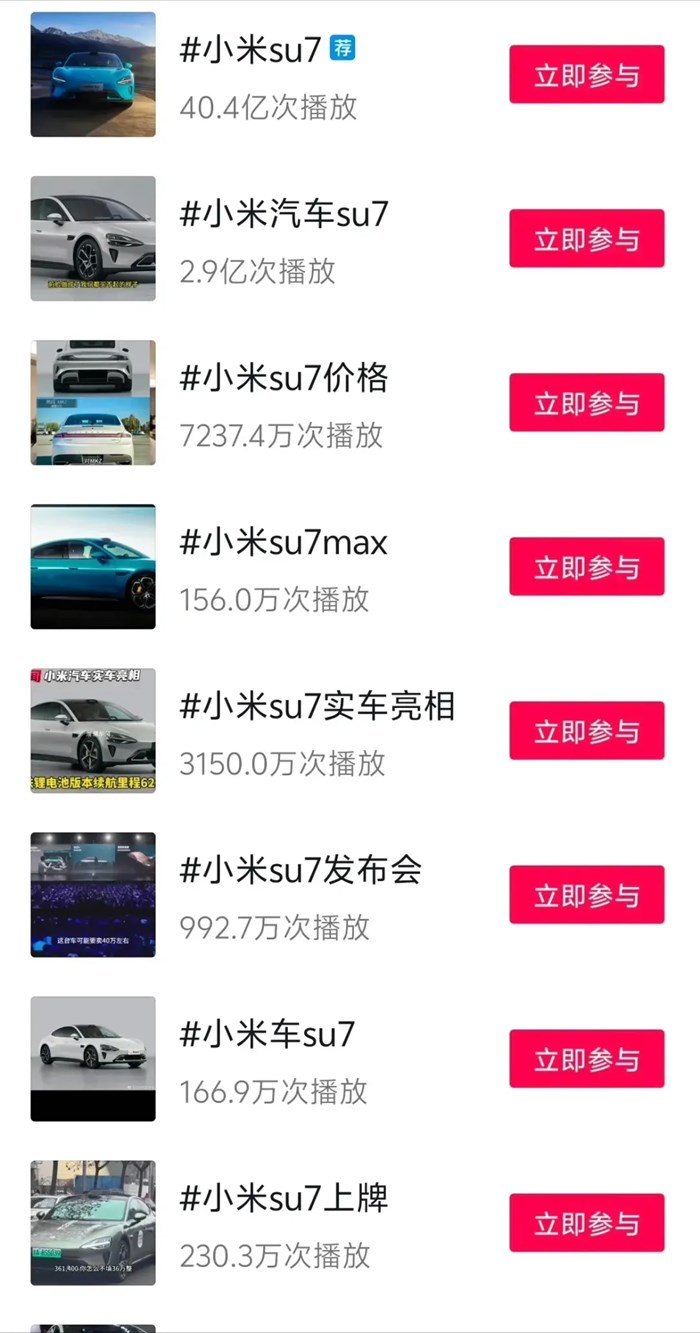View the #小米su7实车亮相 topic page
This screenshot has width=700, height=1333.
[x=317, y=706]
